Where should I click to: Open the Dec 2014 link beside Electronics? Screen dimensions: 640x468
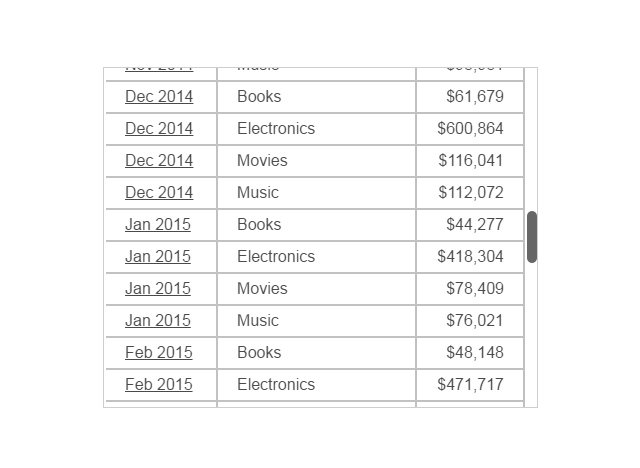[x=159, y=129]
